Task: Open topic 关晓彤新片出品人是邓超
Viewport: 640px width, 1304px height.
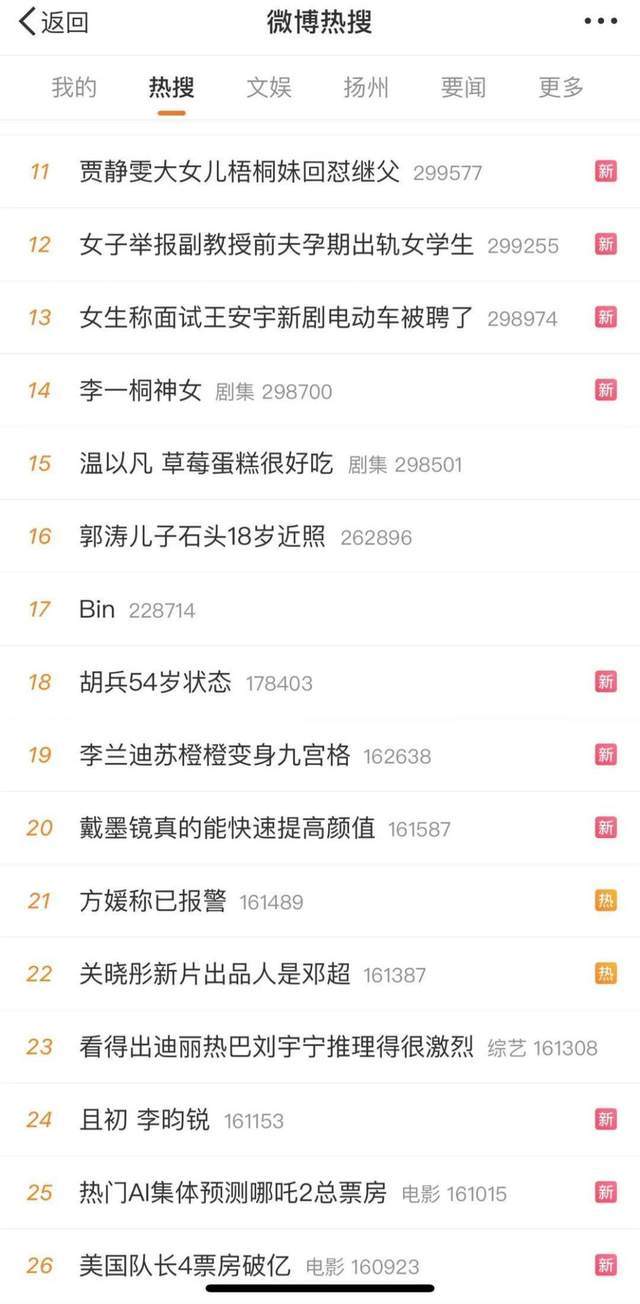Action: click(x=320, y=975)
